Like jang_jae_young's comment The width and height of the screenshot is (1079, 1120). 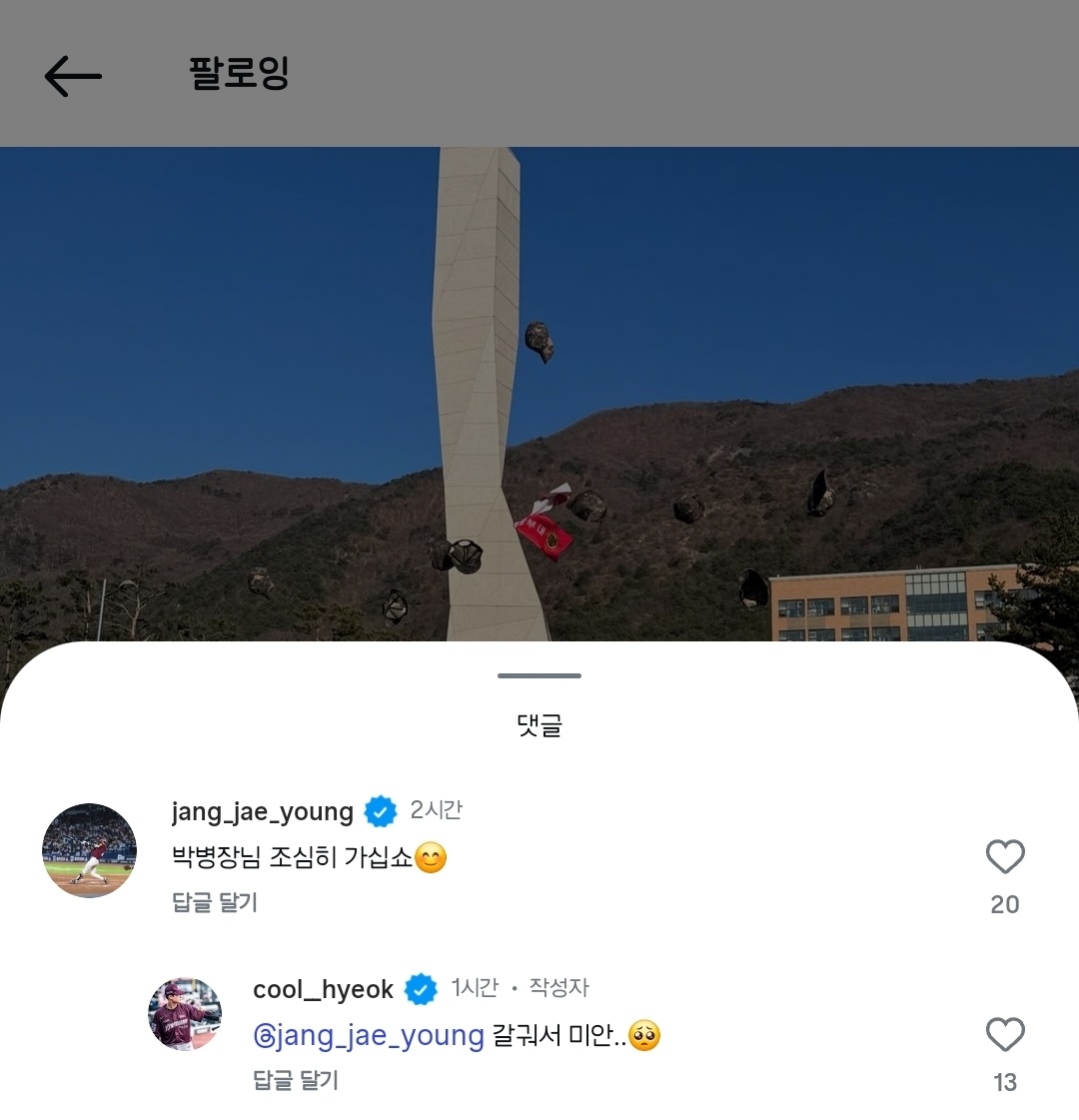(x=1005, y=857)
